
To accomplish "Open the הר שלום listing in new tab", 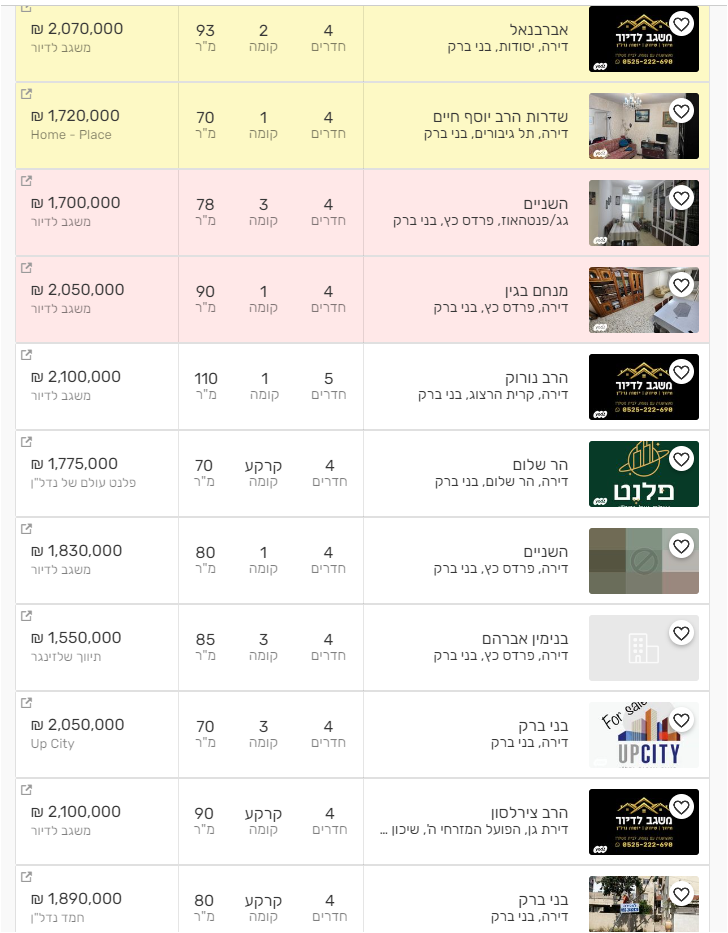I will pyautogui.click(x=27, y=442).
